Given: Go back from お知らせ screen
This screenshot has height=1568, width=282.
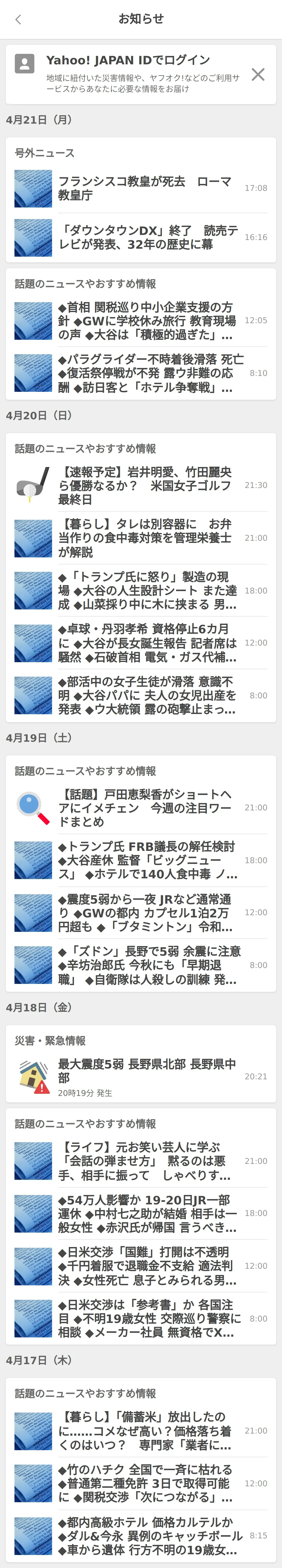Looking at the screenshot, I should 18,20.
